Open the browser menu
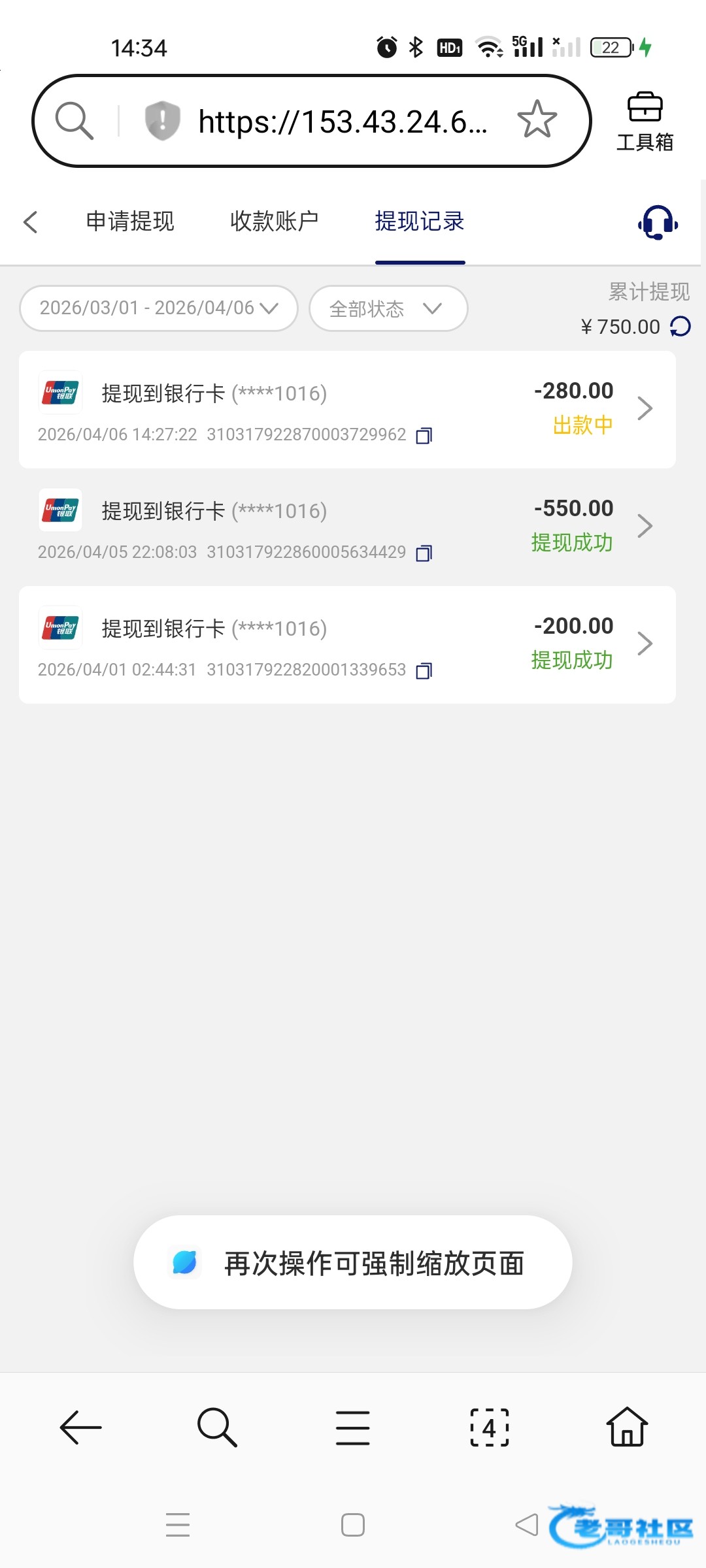 pos(352,1428)
